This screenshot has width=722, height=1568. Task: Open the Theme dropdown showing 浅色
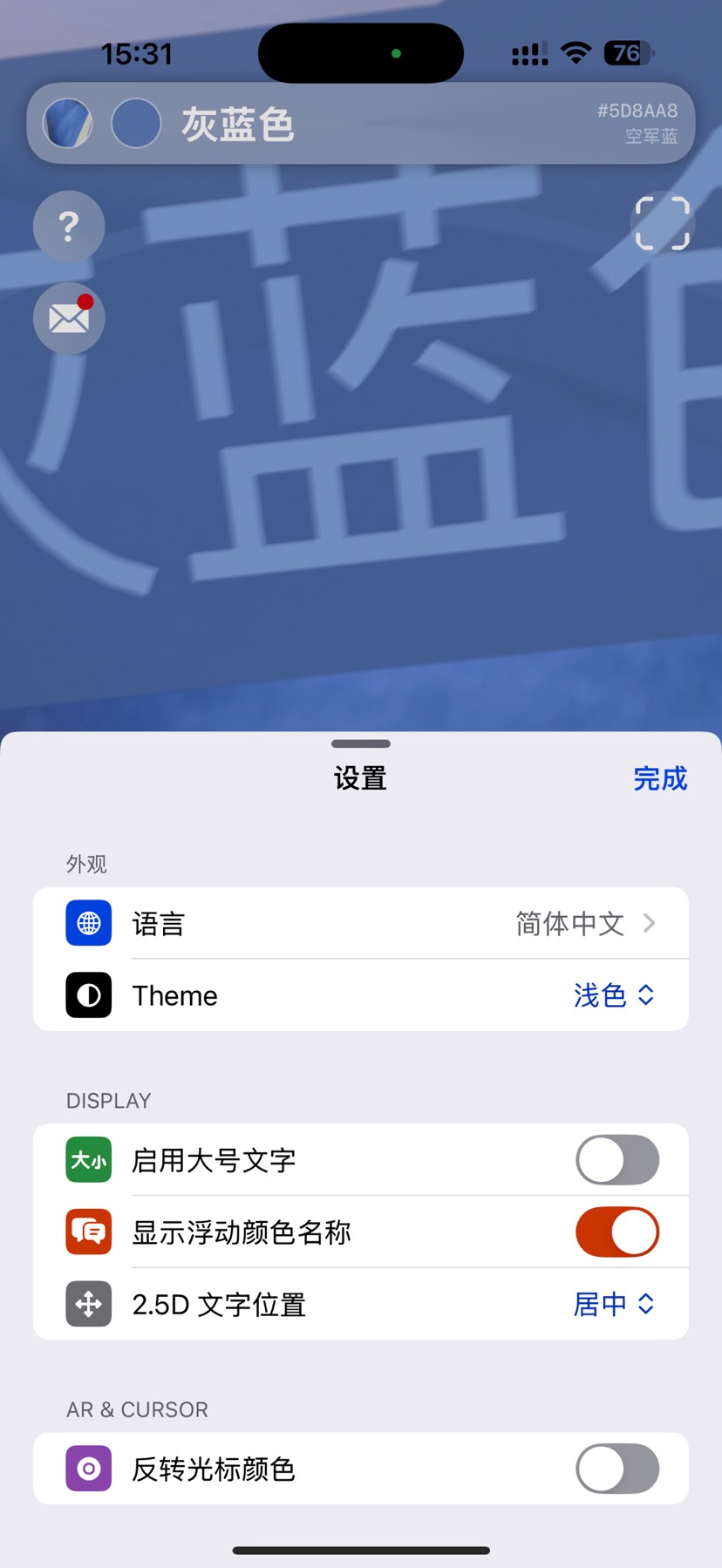pyautogui.click(x=613, y=995)
